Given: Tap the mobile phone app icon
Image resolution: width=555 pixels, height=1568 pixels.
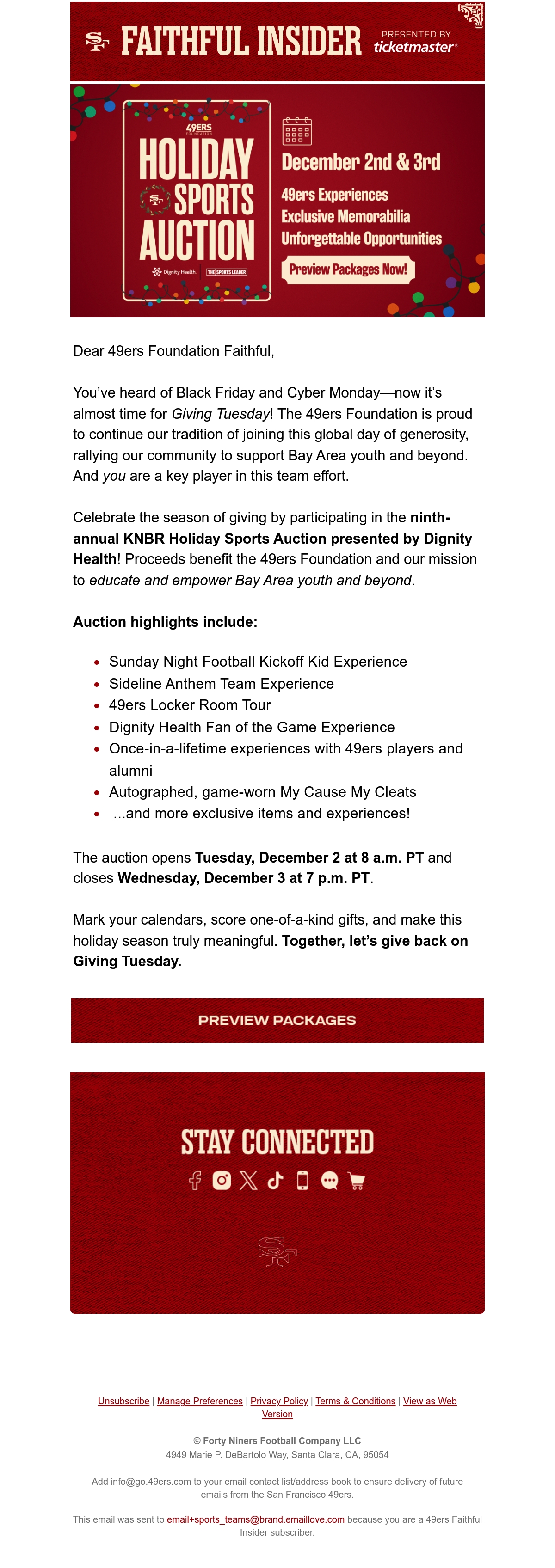Looking at the screenshot, I should click(302, 1180).
